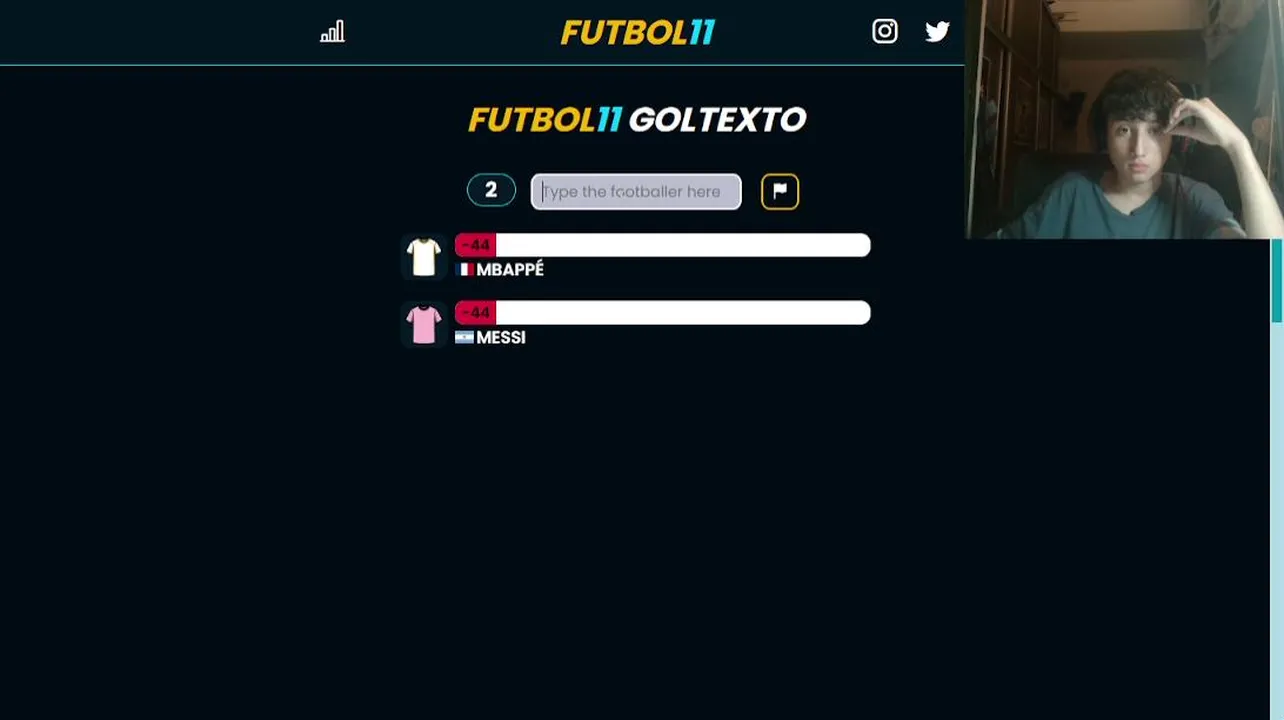The image size is (1284, 720).
Task: Open the Instagram profile link
Action: (885, 32)
